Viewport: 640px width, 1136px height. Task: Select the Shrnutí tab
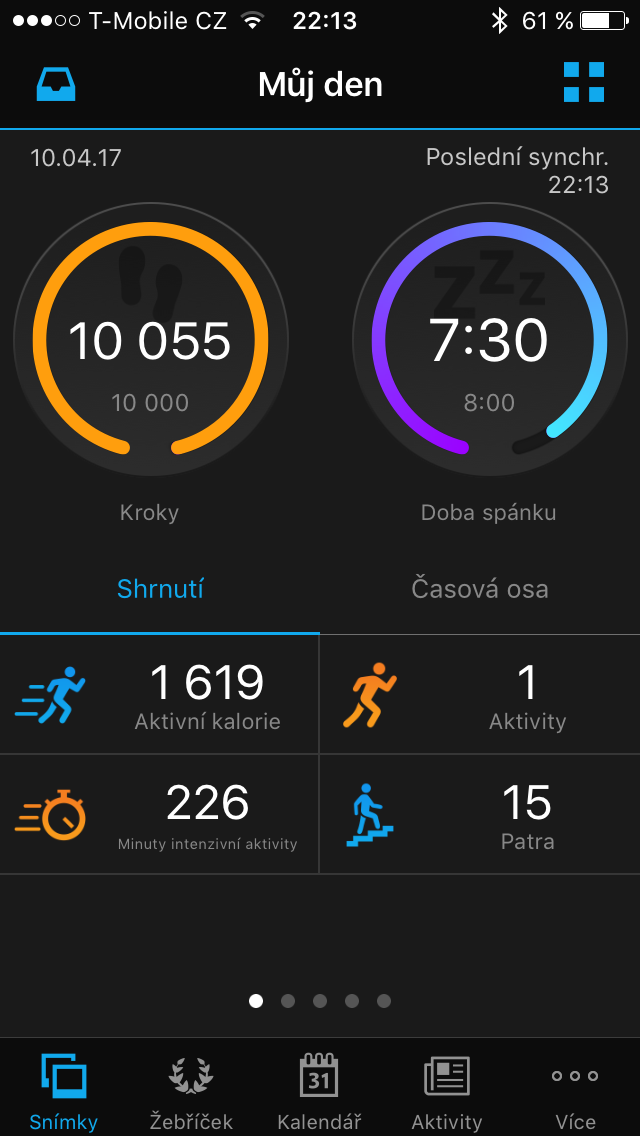tap(160, 589)
